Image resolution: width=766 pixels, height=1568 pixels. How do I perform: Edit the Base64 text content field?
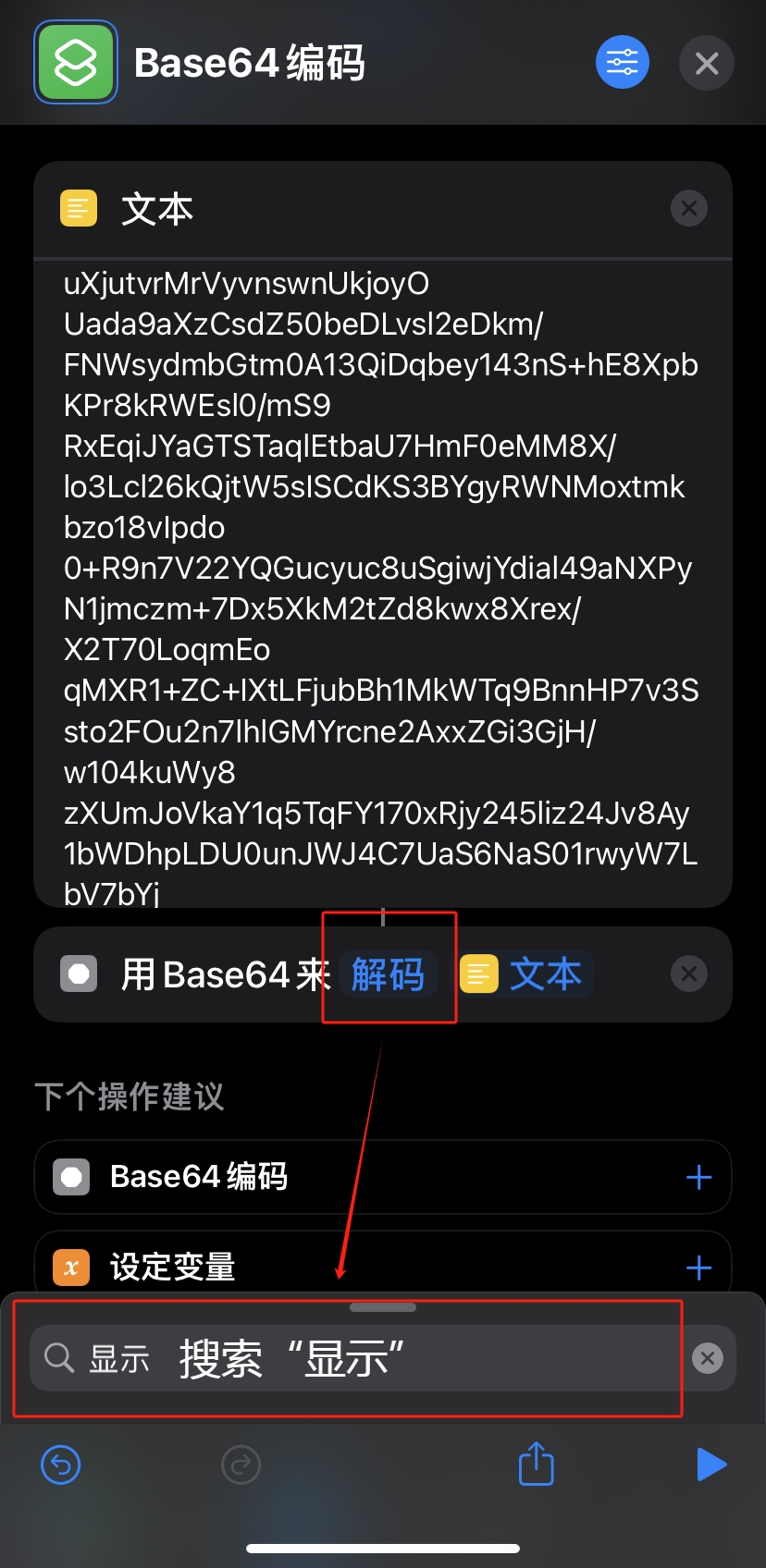coord(381,582)
